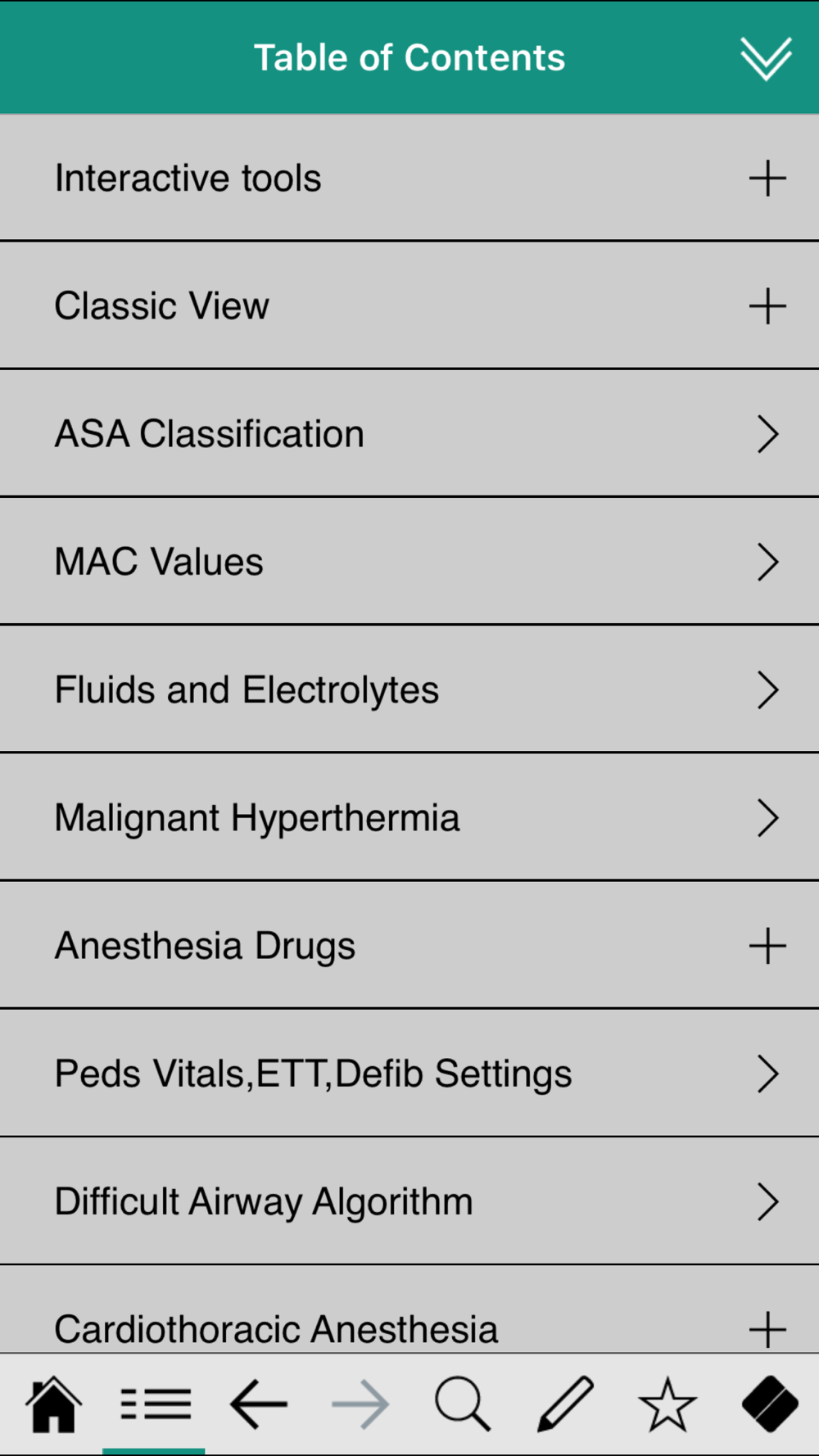Screen dimensions: 819x1456
Task: Go to the home screen icon
Action: click(53, 1404)
